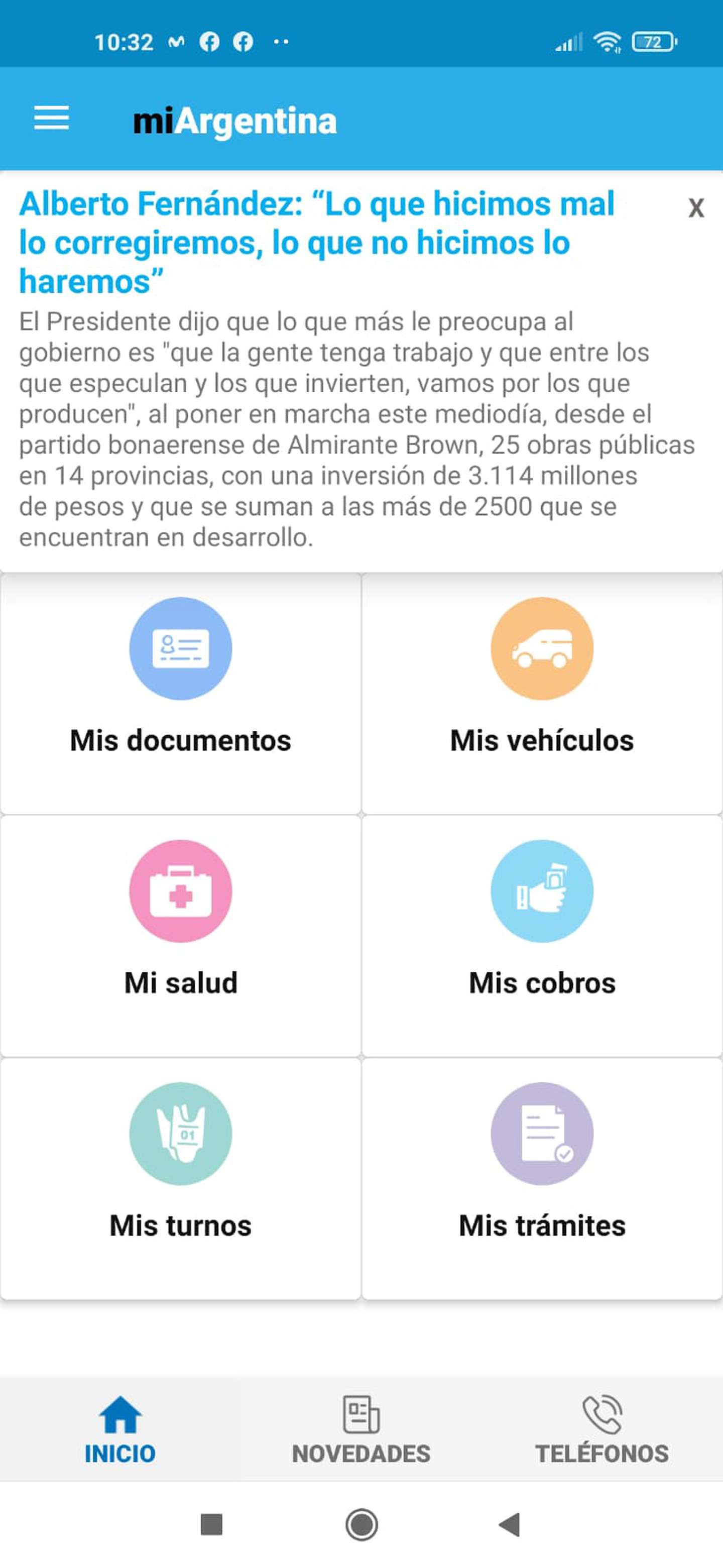The height and width of the screenshot is (1568, 723).
Task: Tap the system back button
Action: (x=510, y=1525)
